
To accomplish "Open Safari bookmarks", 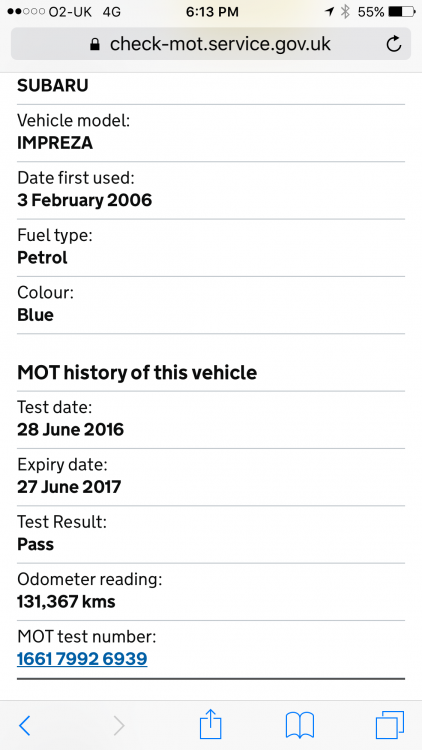I will [300, 726].
